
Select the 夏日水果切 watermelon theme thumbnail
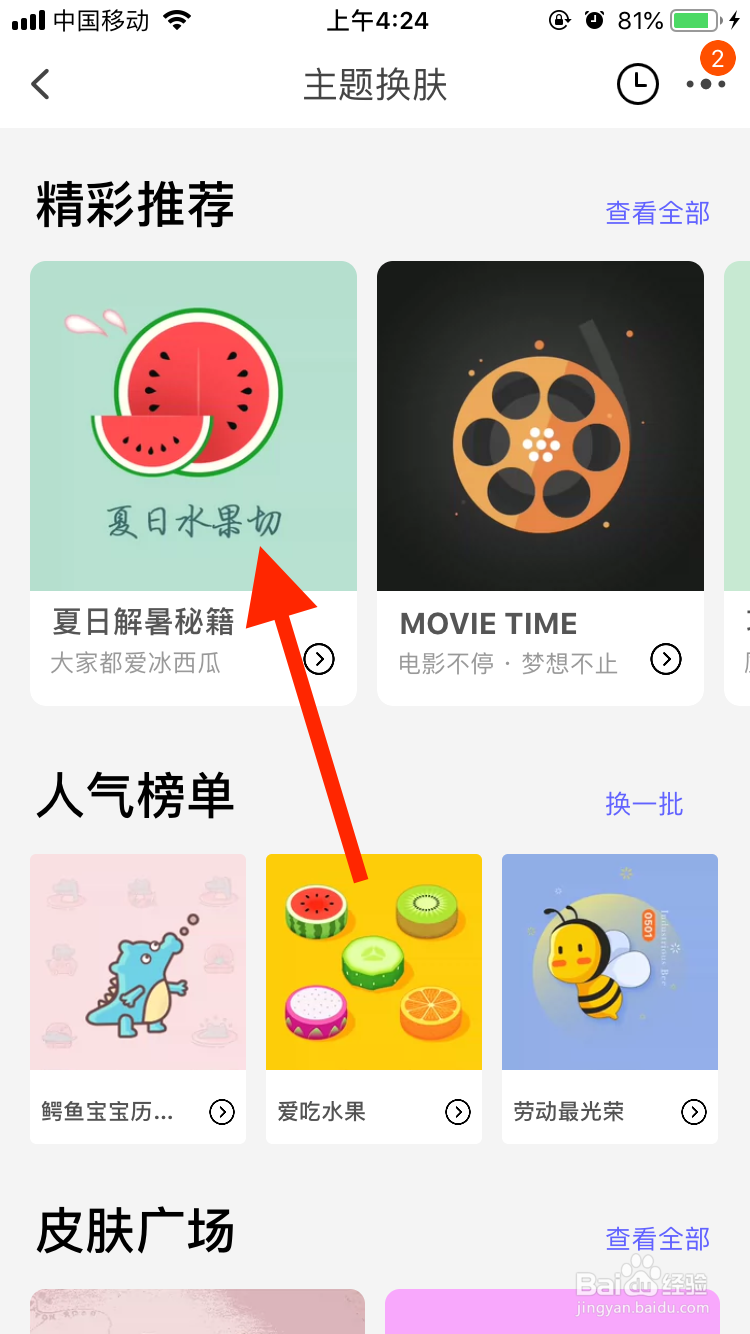193,425
